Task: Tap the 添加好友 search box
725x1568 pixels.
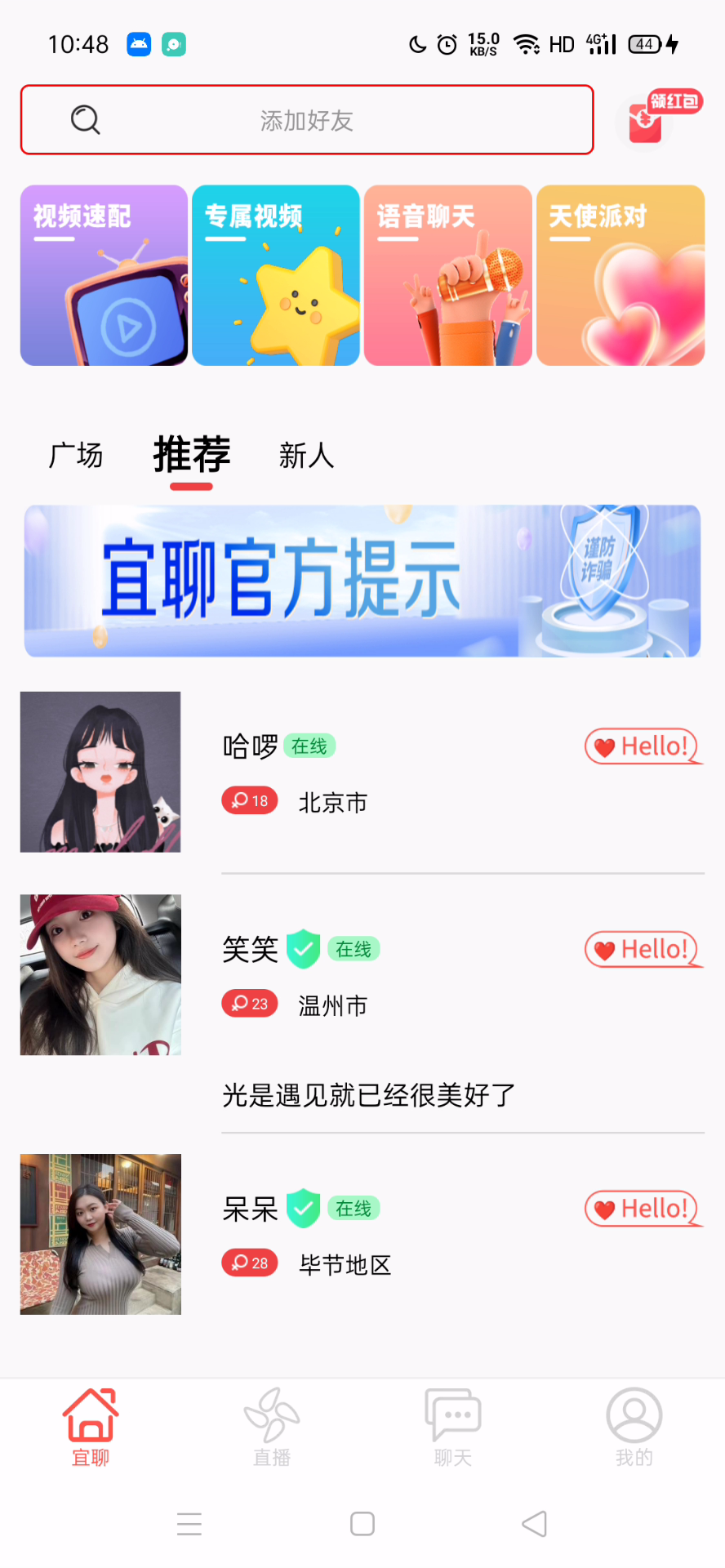Action: [x=307, y=120]
